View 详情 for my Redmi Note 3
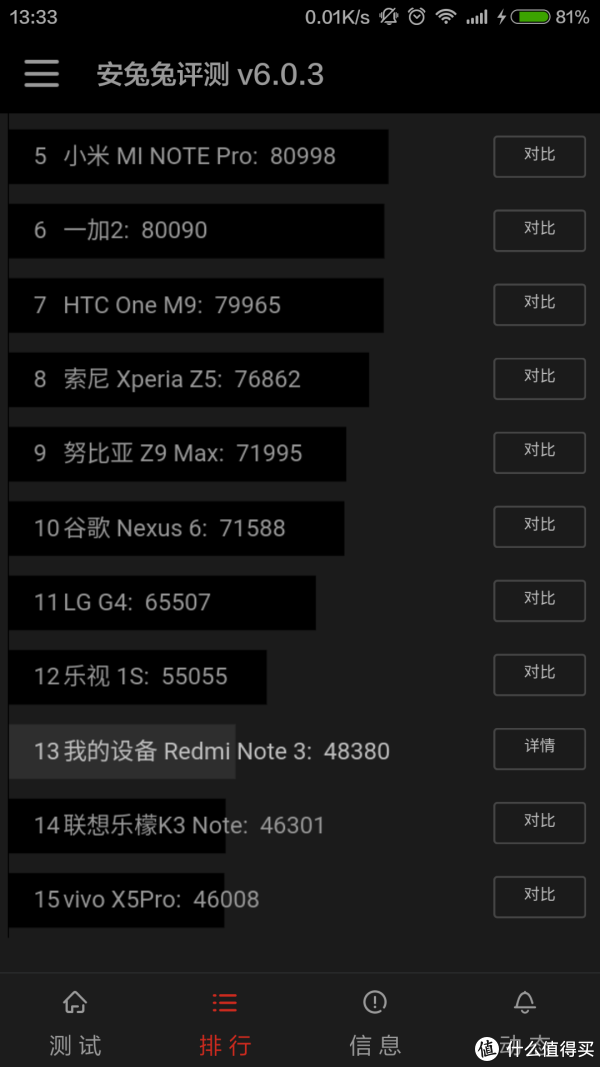 pyautogui.click(x=539, y=749)
